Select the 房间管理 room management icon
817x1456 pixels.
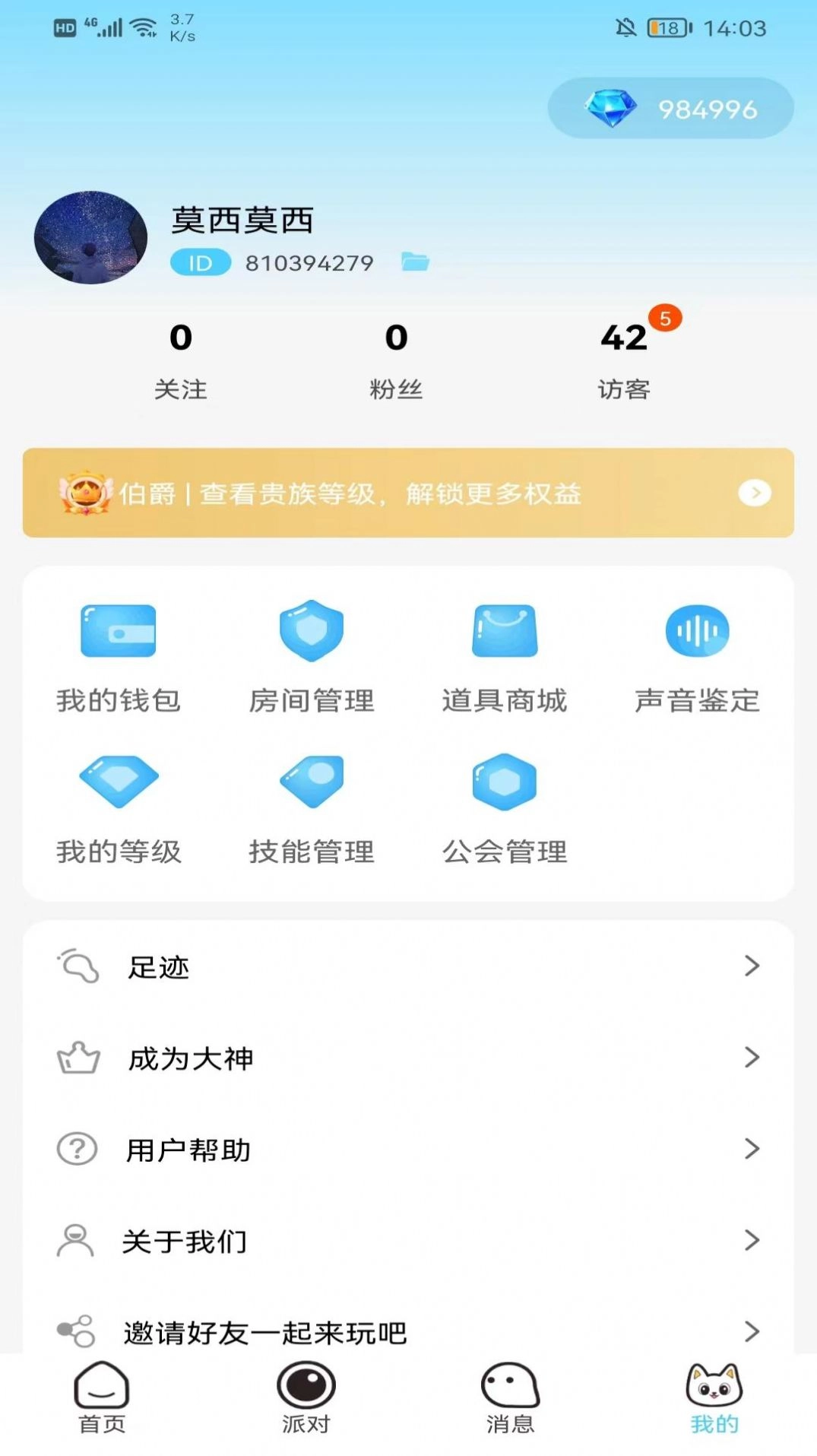coord(312,631)
